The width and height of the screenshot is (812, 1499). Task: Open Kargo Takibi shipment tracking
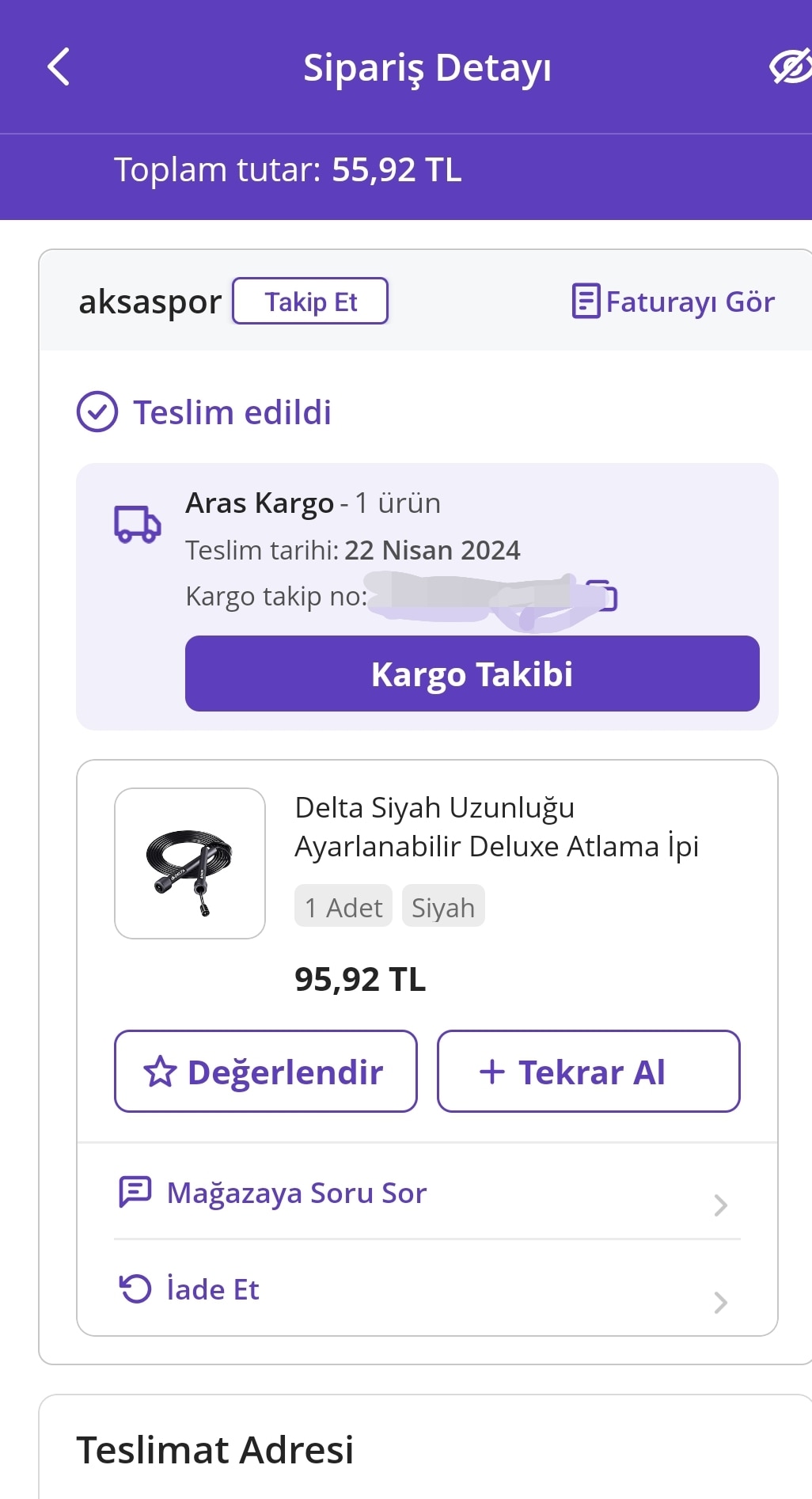click(x=472, y=674)
